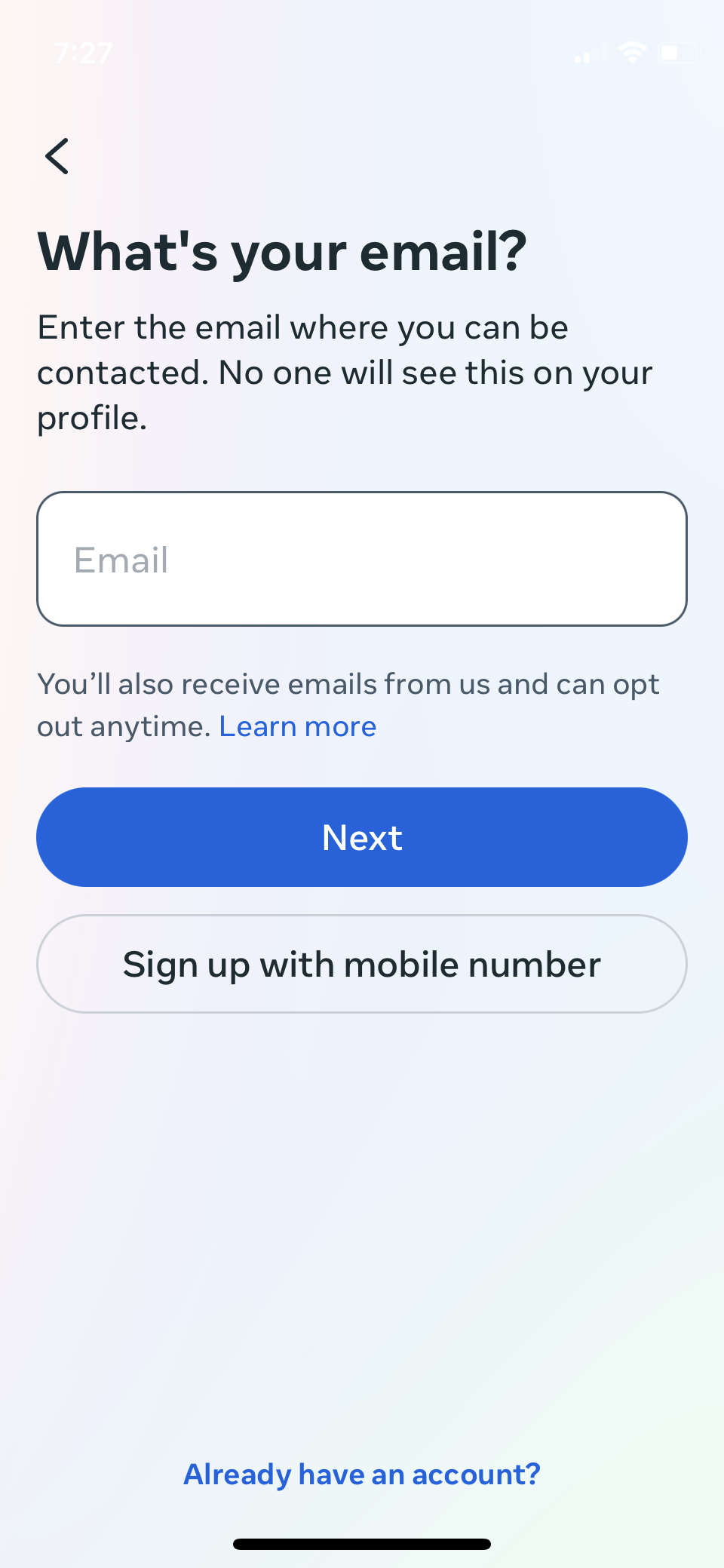Choose Sign up with mobile number

coord(362,964)
